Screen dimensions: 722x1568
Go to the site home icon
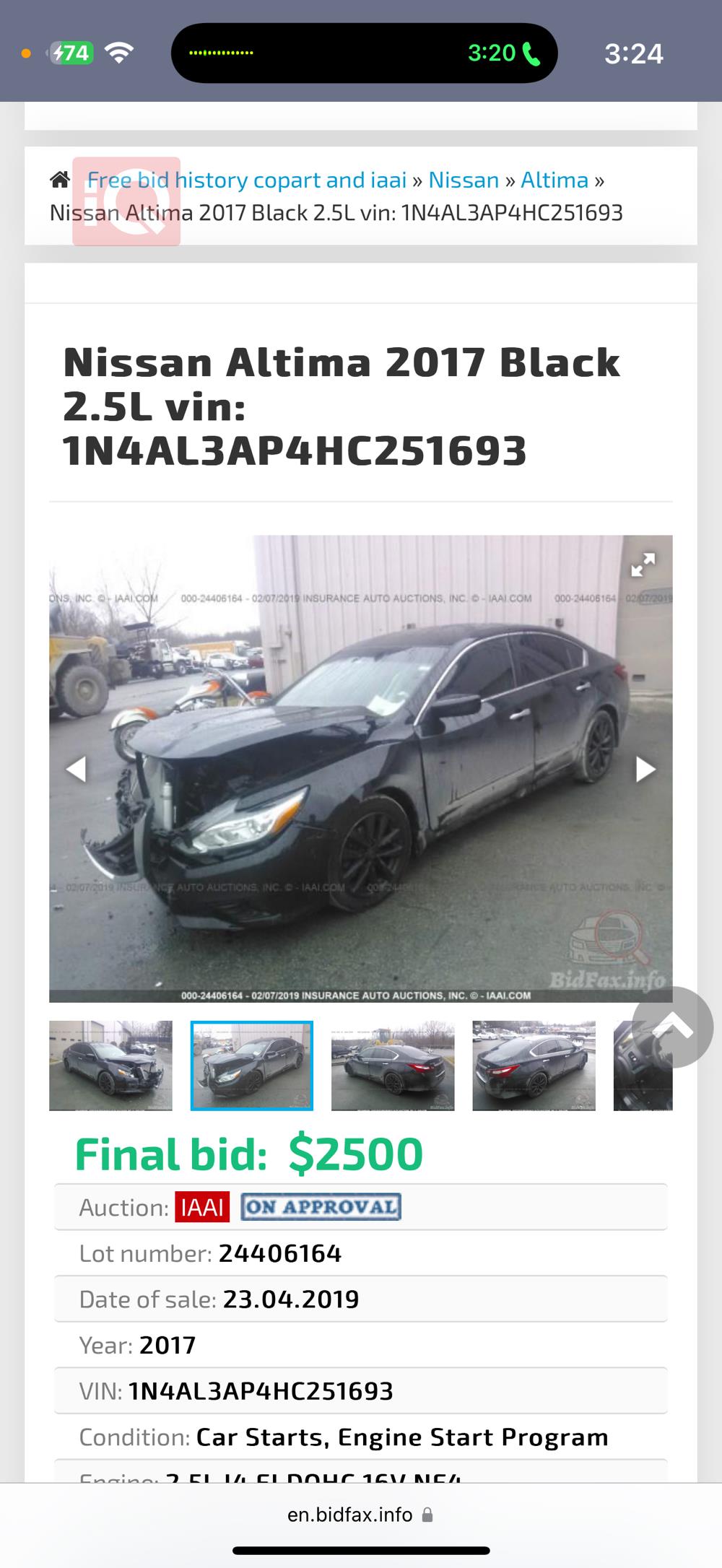pyautogui.click(x=60, y=180)
